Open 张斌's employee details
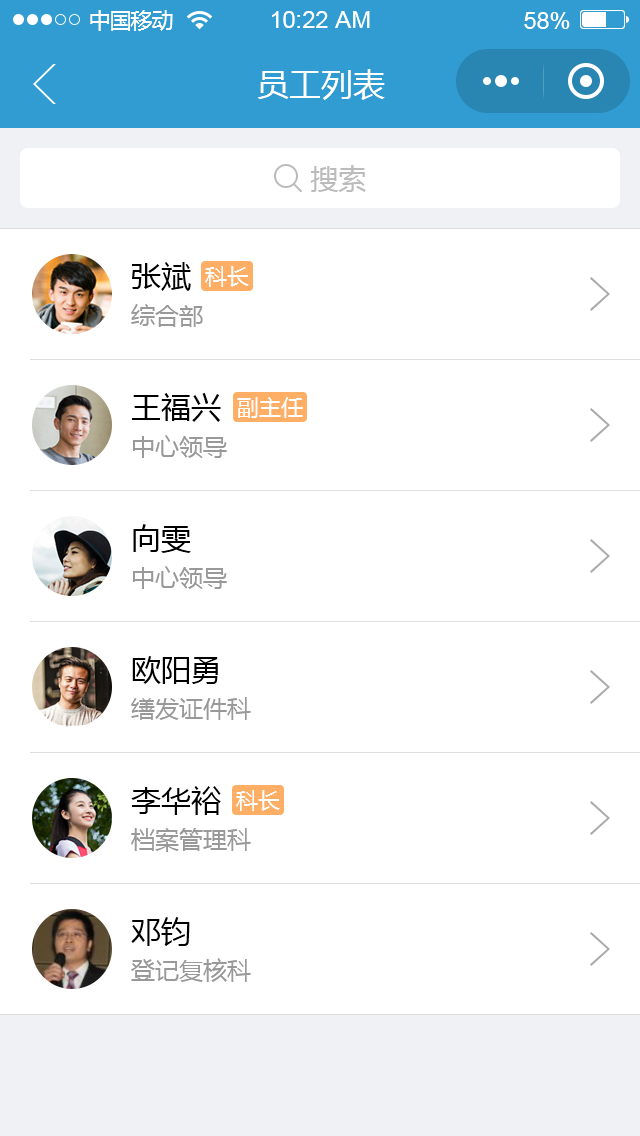The image size is (640, 1136). pos(320,294)
